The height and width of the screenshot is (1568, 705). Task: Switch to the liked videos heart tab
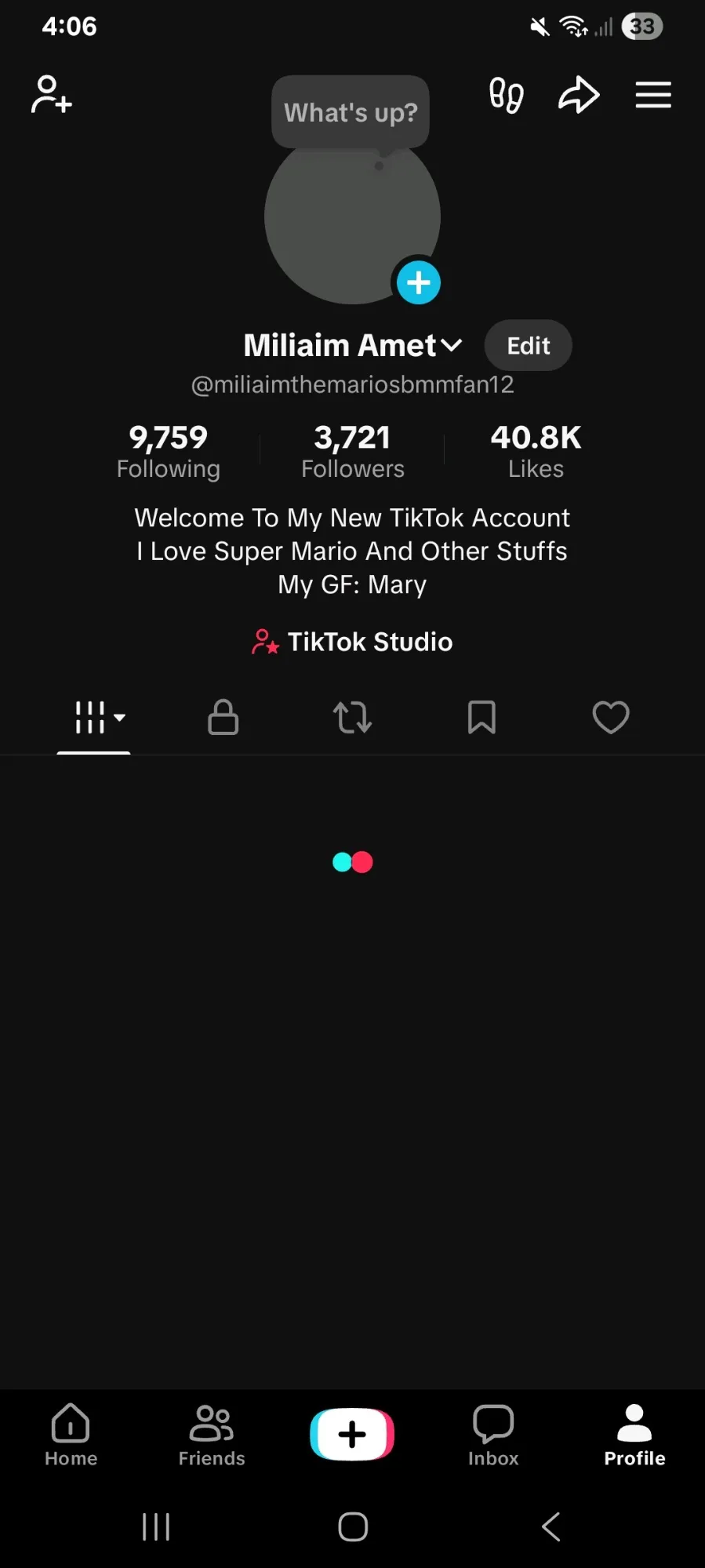tap(610, 717)
